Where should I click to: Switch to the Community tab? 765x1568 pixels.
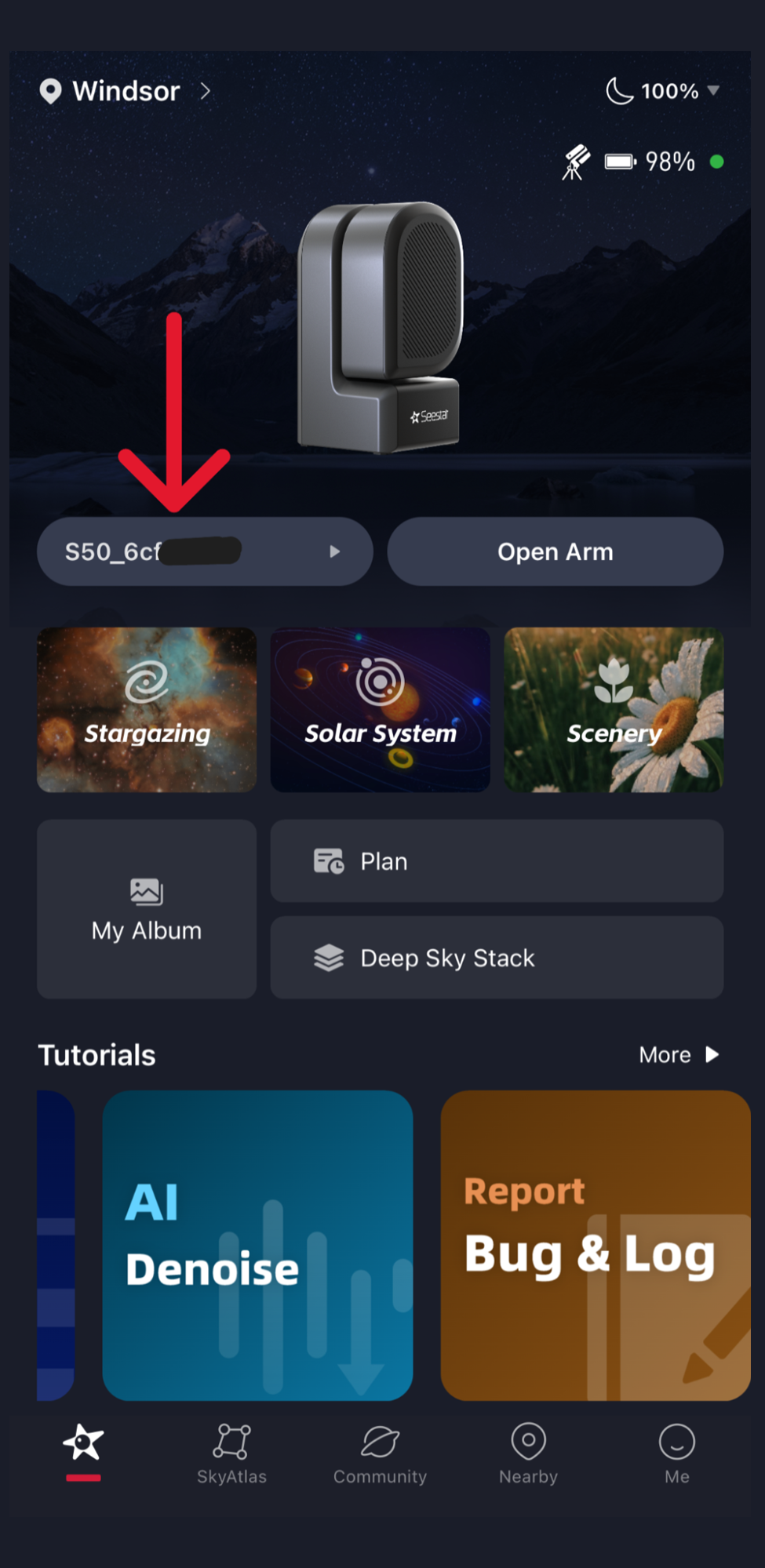pyautogui.click(x=381, y=1454)
